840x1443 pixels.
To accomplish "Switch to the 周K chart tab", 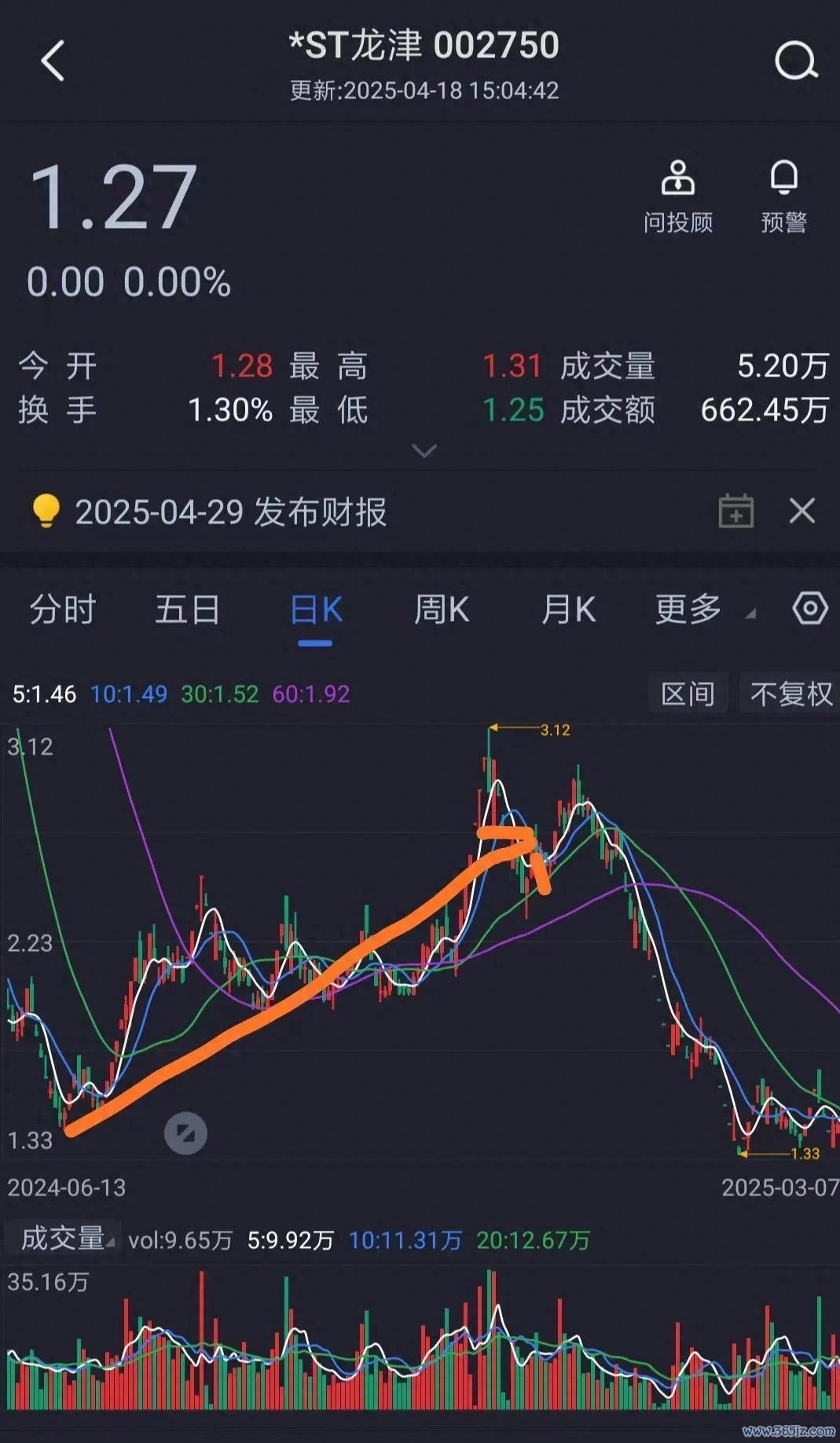I will point(442,609).
